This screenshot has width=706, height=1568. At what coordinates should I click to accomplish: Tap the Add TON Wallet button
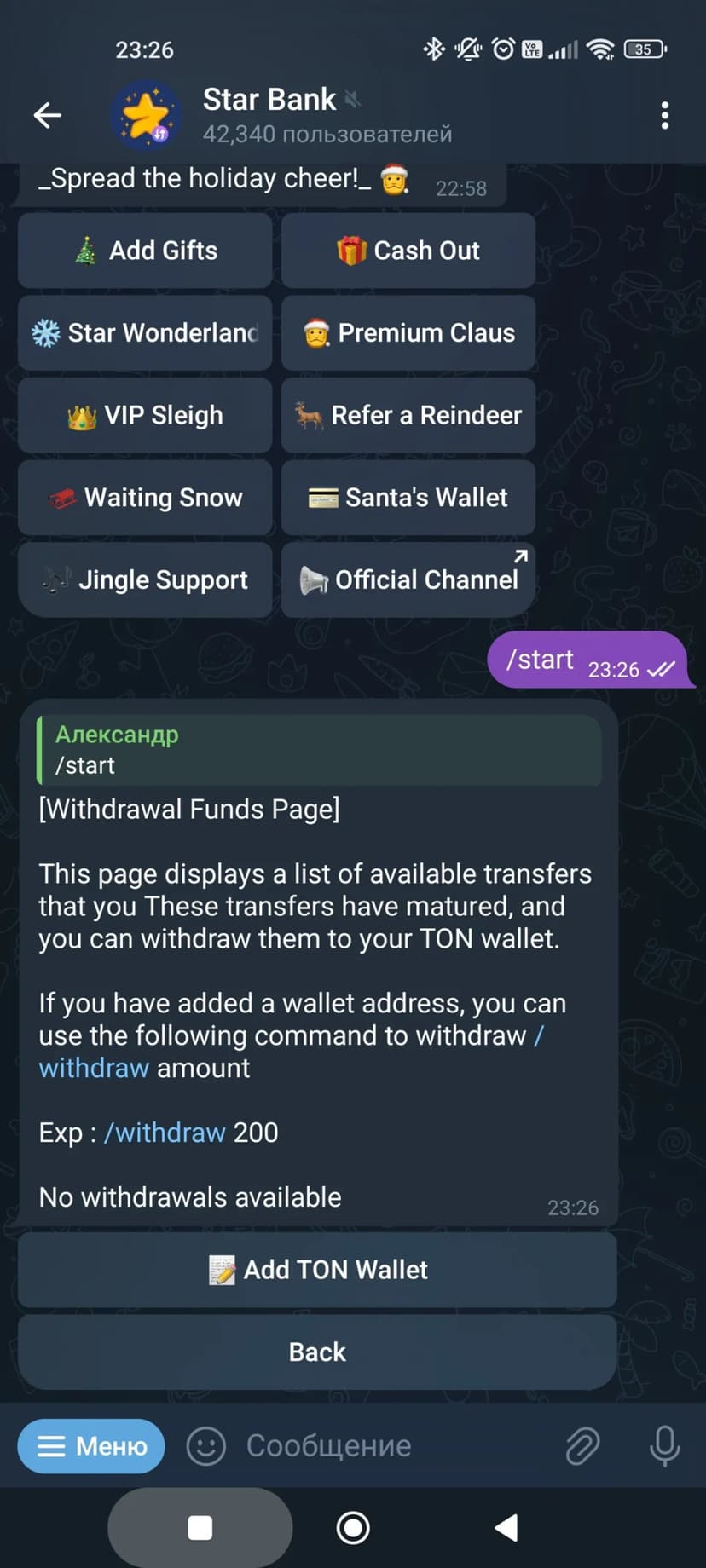click(x=317, y=1270)
